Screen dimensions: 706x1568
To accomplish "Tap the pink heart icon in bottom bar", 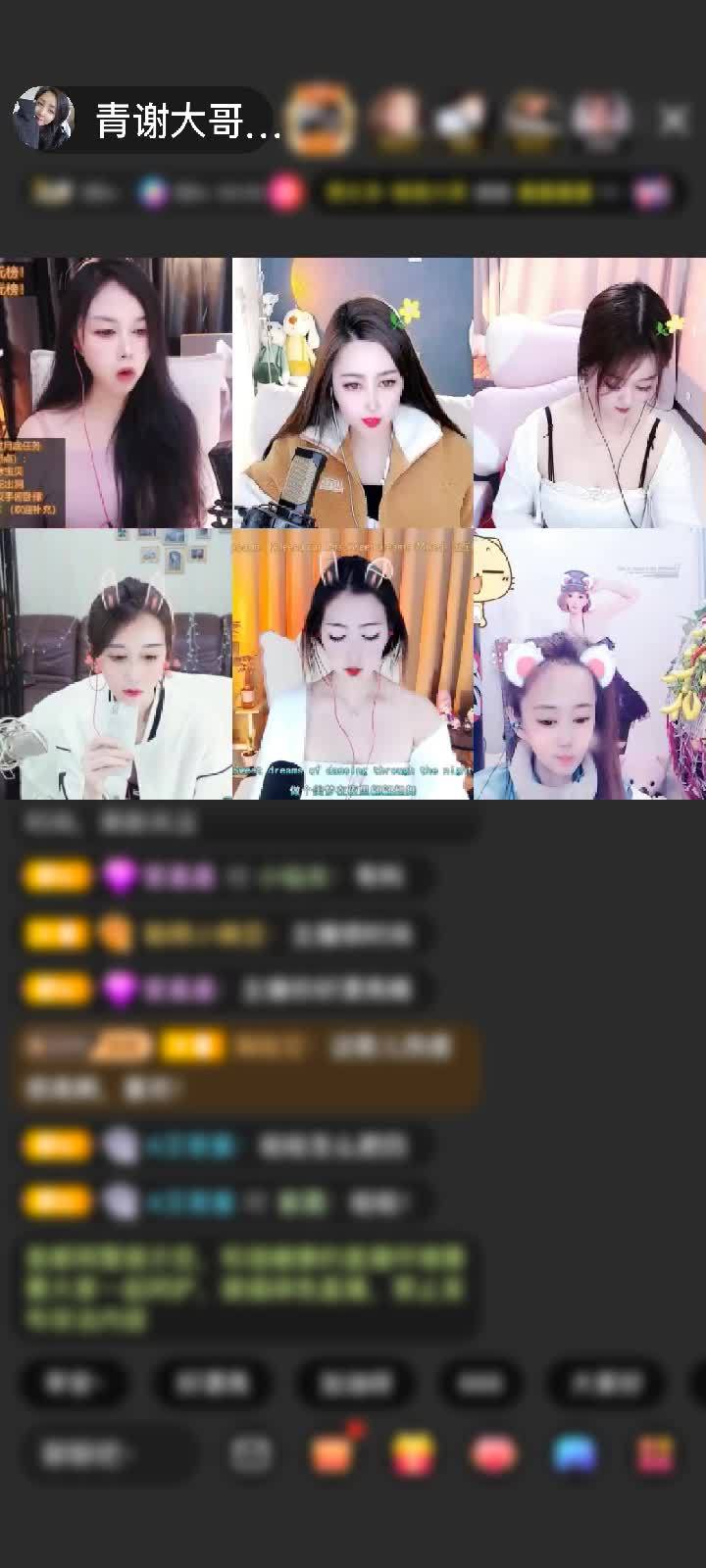I will tap(494, 1454).
